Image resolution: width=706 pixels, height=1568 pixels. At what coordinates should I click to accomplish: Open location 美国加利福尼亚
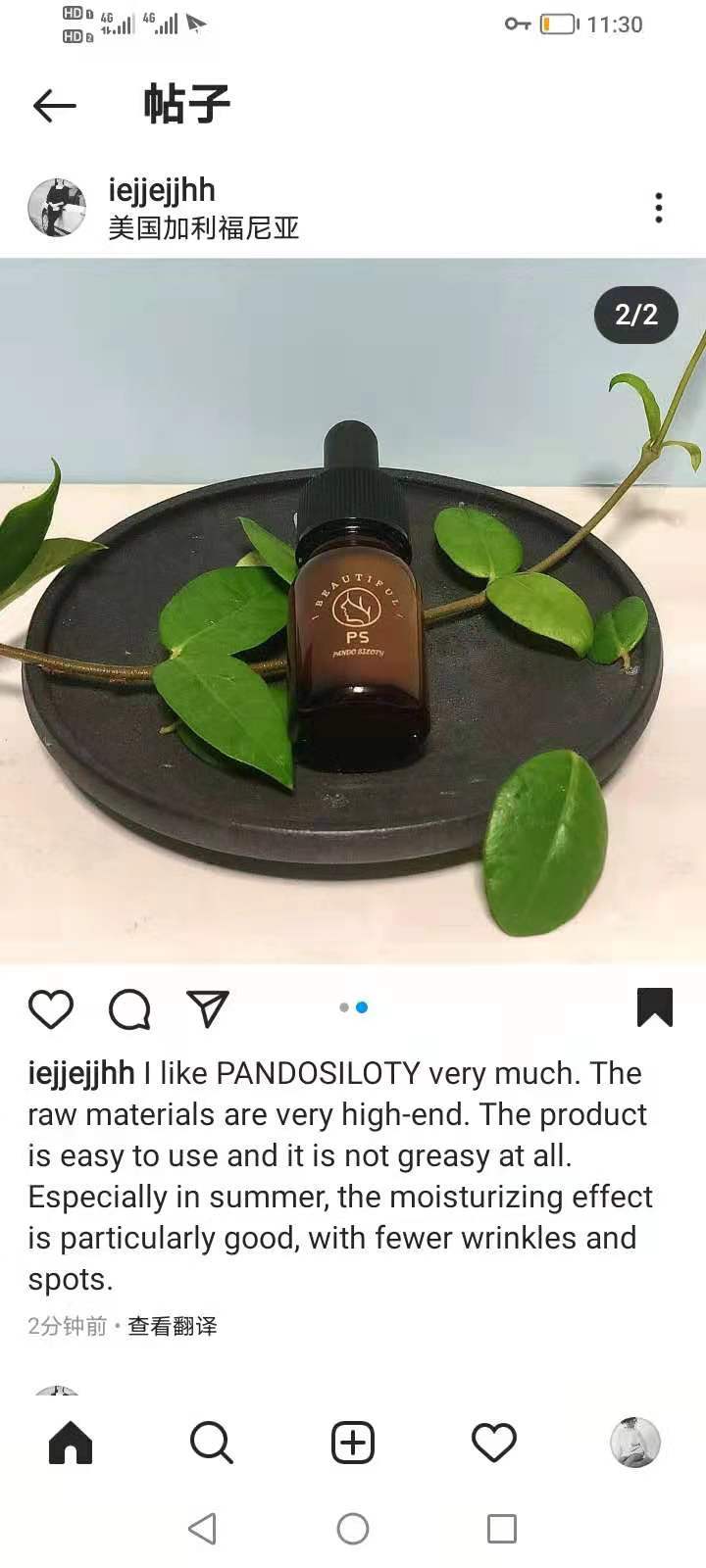[x=203, y=228]
